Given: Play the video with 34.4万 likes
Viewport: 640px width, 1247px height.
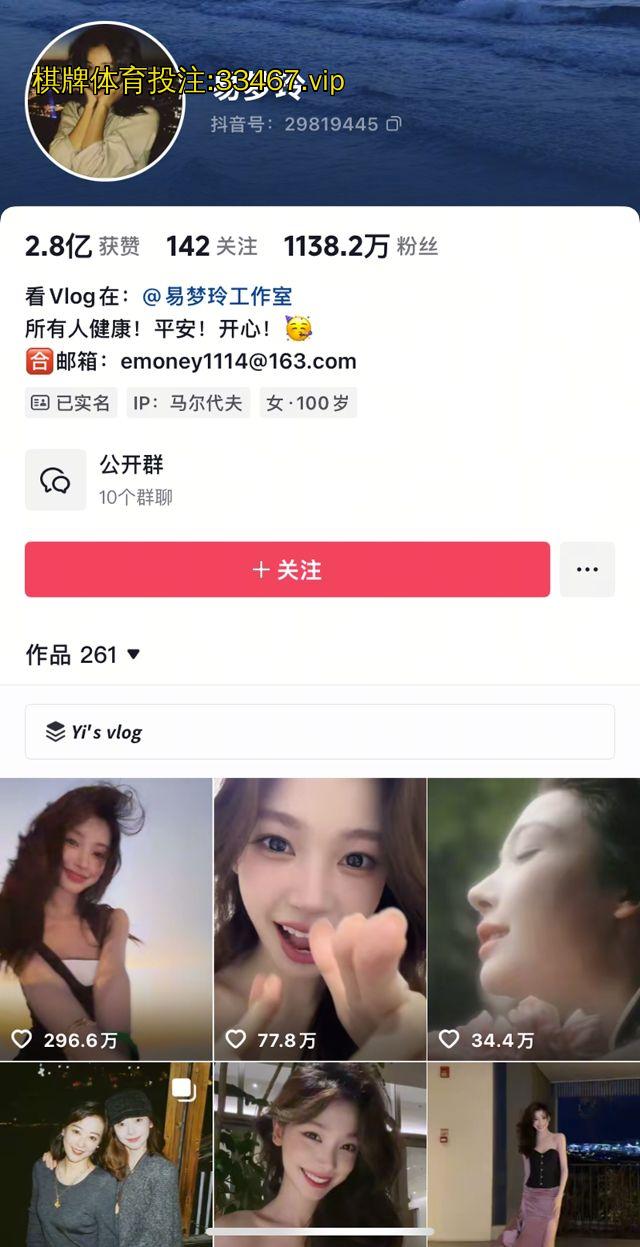Looking at the screenshot, I should click(534, 918).
